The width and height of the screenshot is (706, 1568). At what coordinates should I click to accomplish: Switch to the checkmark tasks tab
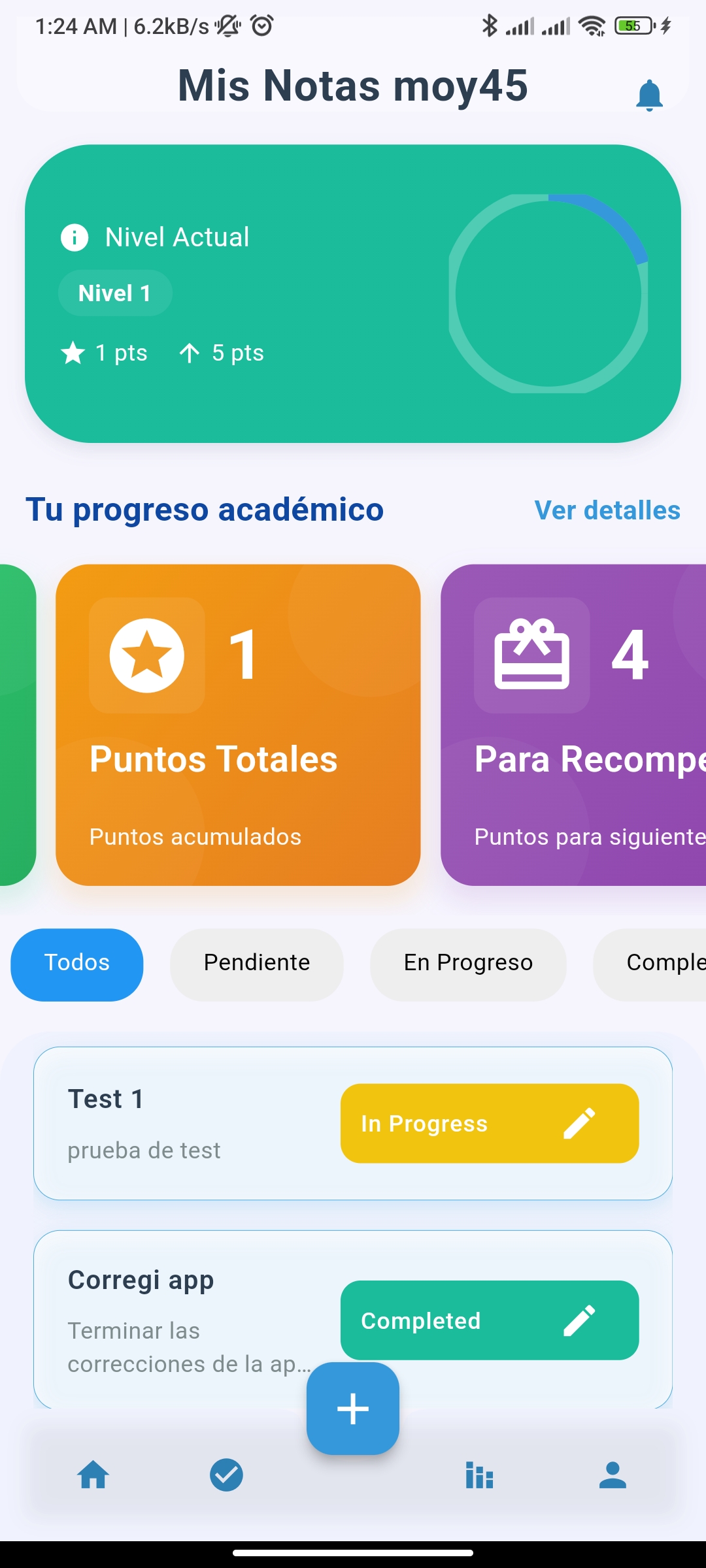pyautogui.click(x=226, y=1475)
